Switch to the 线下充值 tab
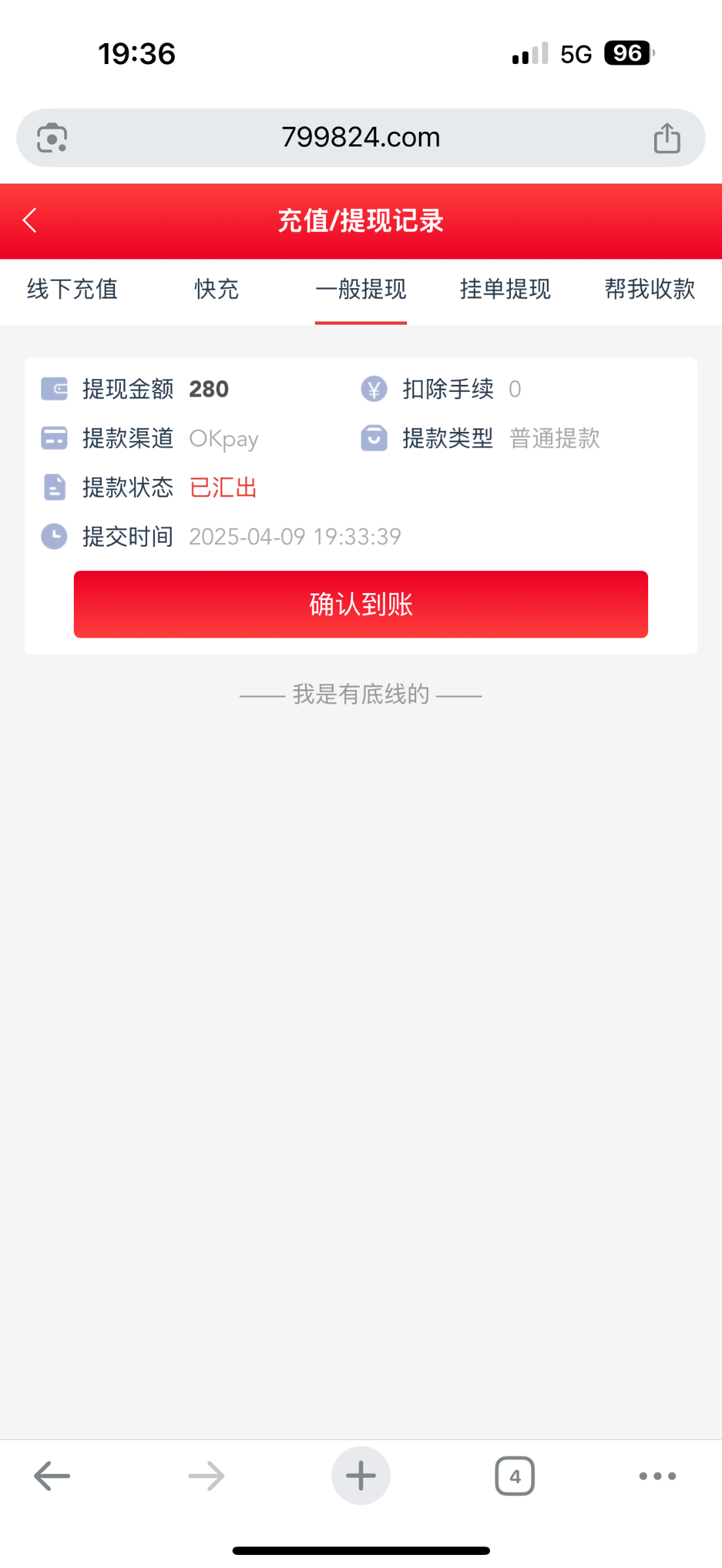The image size is (722, 1568). pos(72,289)
